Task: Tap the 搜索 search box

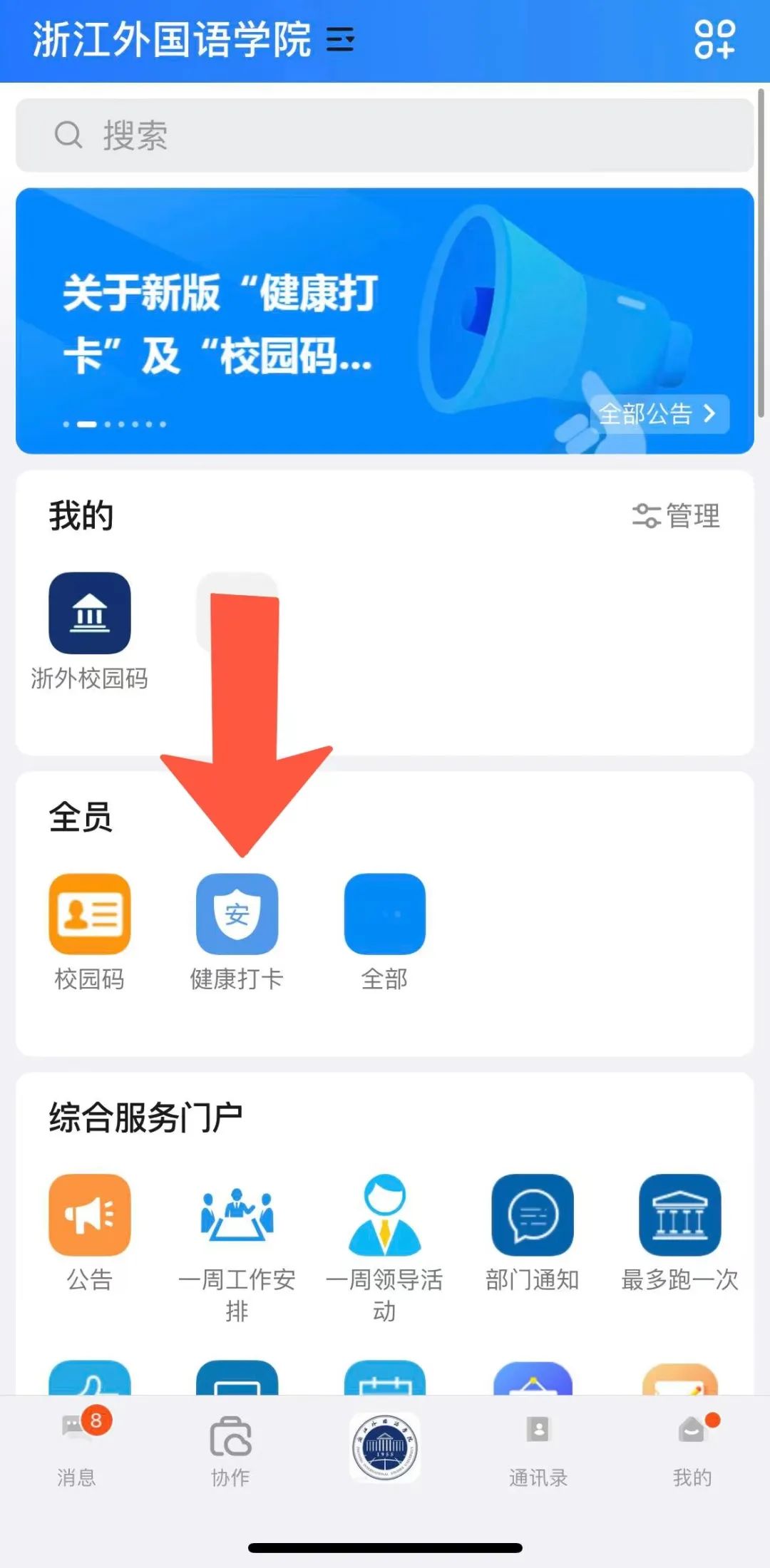Action: tap(385, 135)
